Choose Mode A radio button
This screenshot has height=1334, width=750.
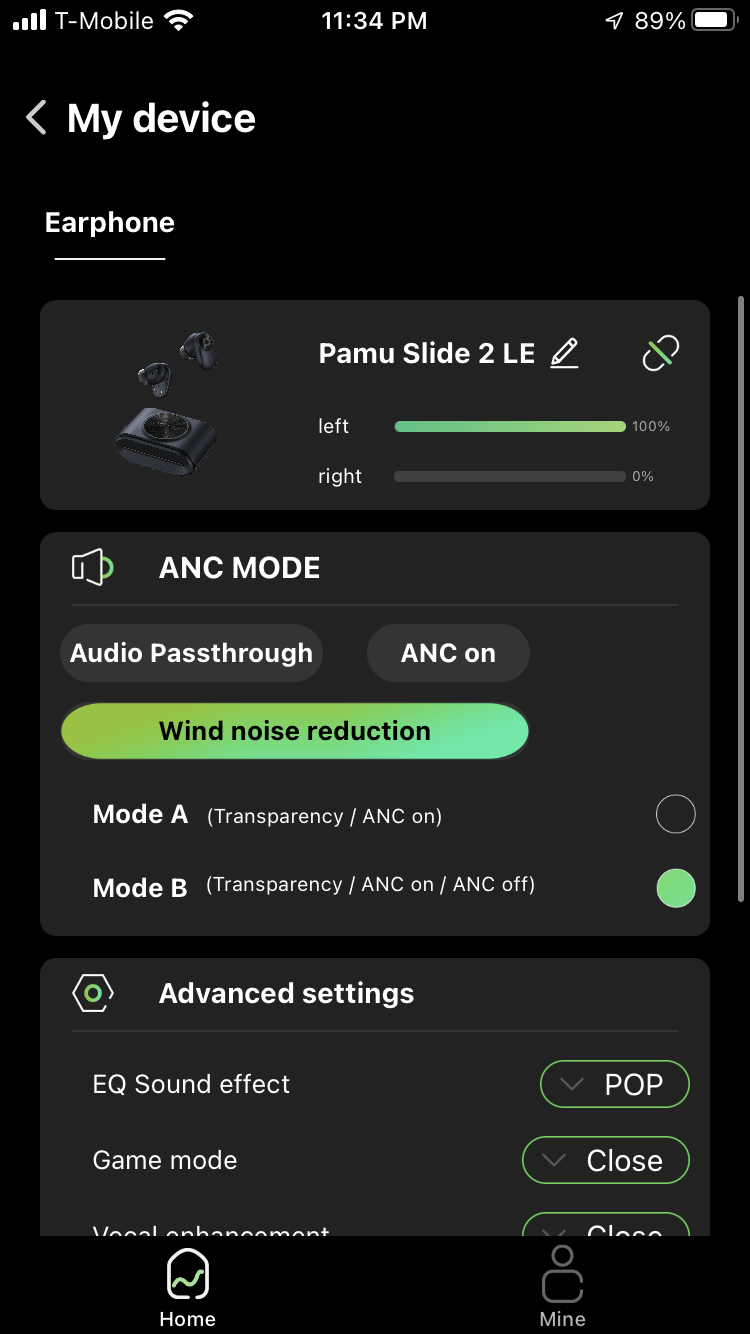click(x=675, y=815)
